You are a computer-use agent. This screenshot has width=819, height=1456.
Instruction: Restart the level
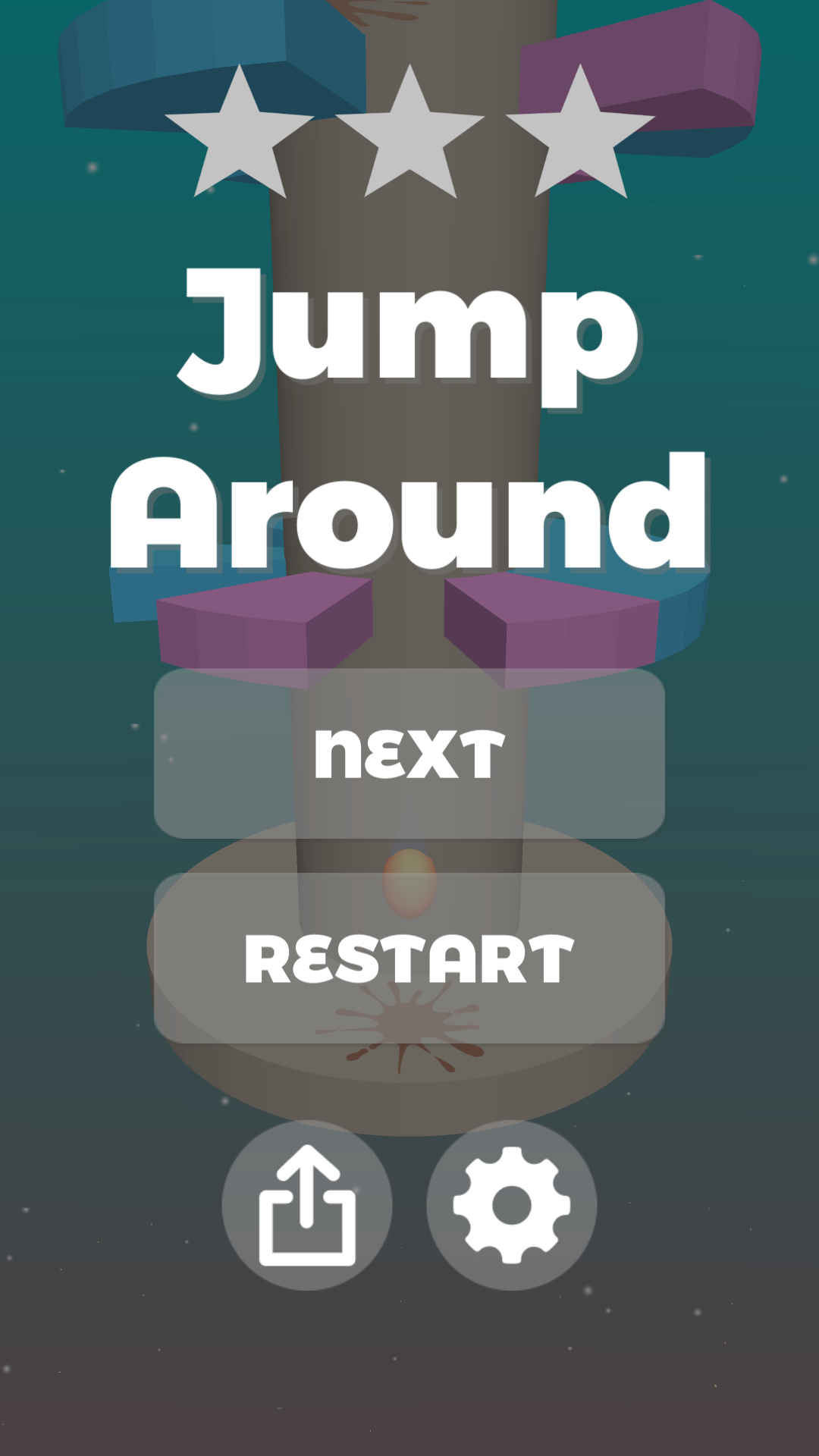tap(409, 959)
